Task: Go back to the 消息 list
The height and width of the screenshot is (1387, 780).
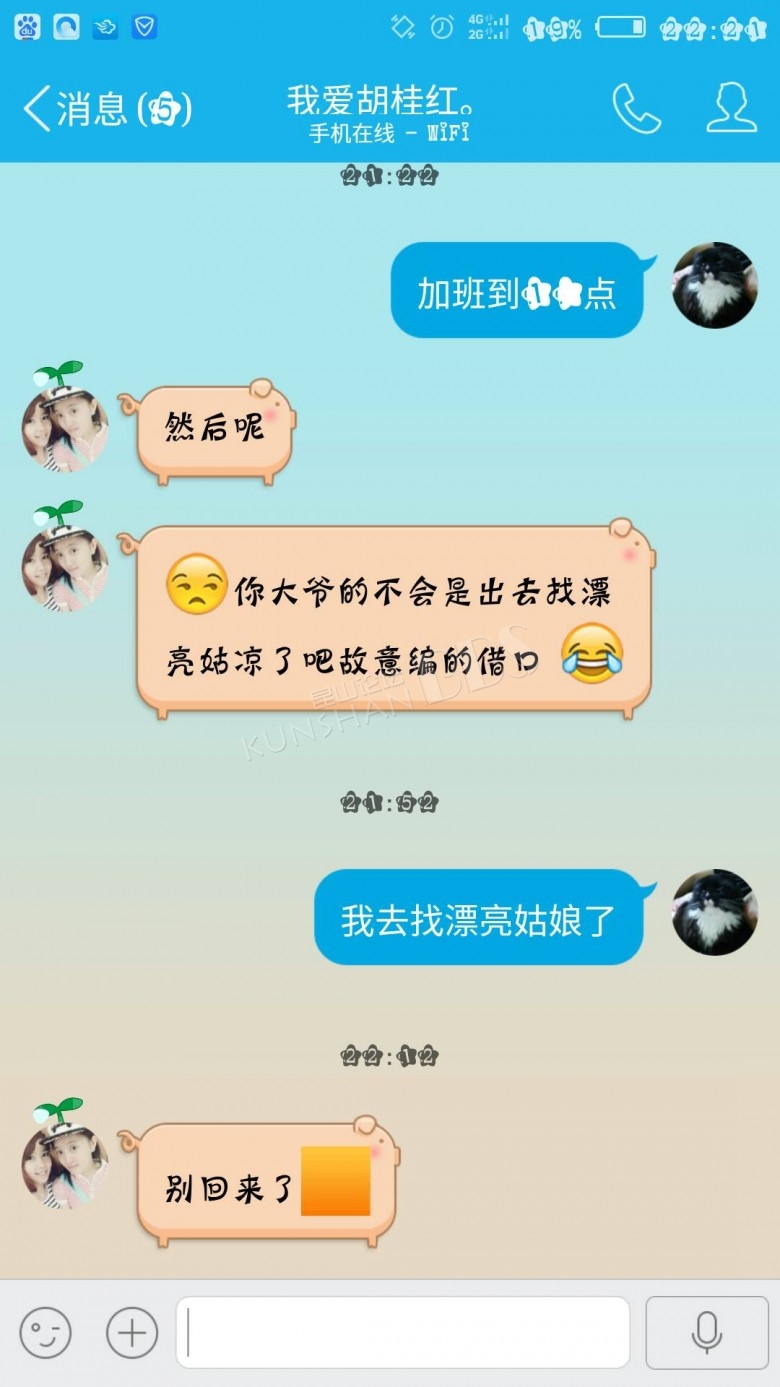Action: tap(106, 108)
